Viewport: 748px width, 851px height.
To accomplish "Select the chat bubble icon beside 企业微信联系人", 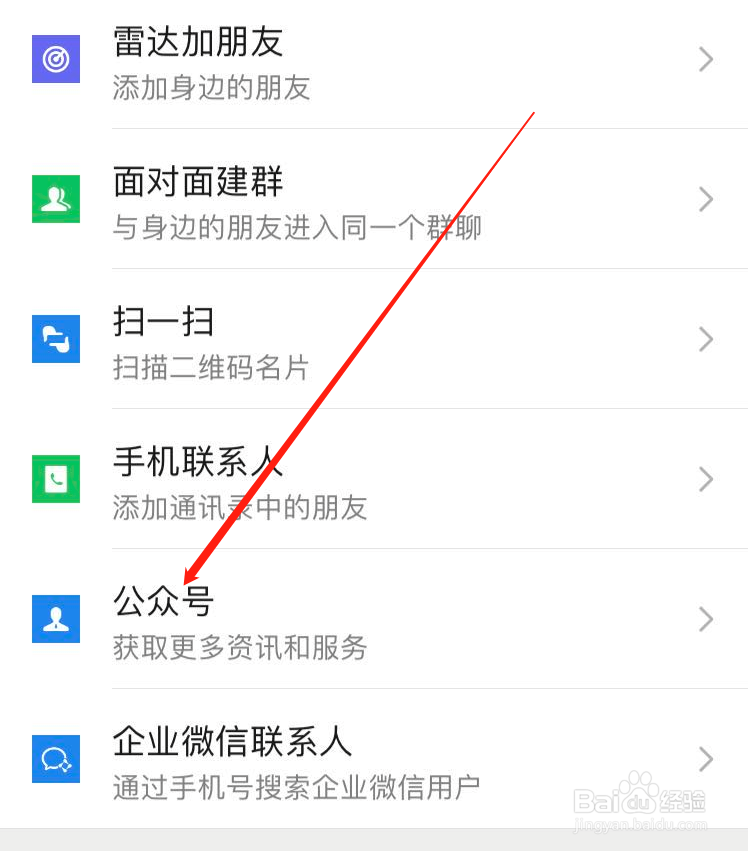I will [55, 760].
